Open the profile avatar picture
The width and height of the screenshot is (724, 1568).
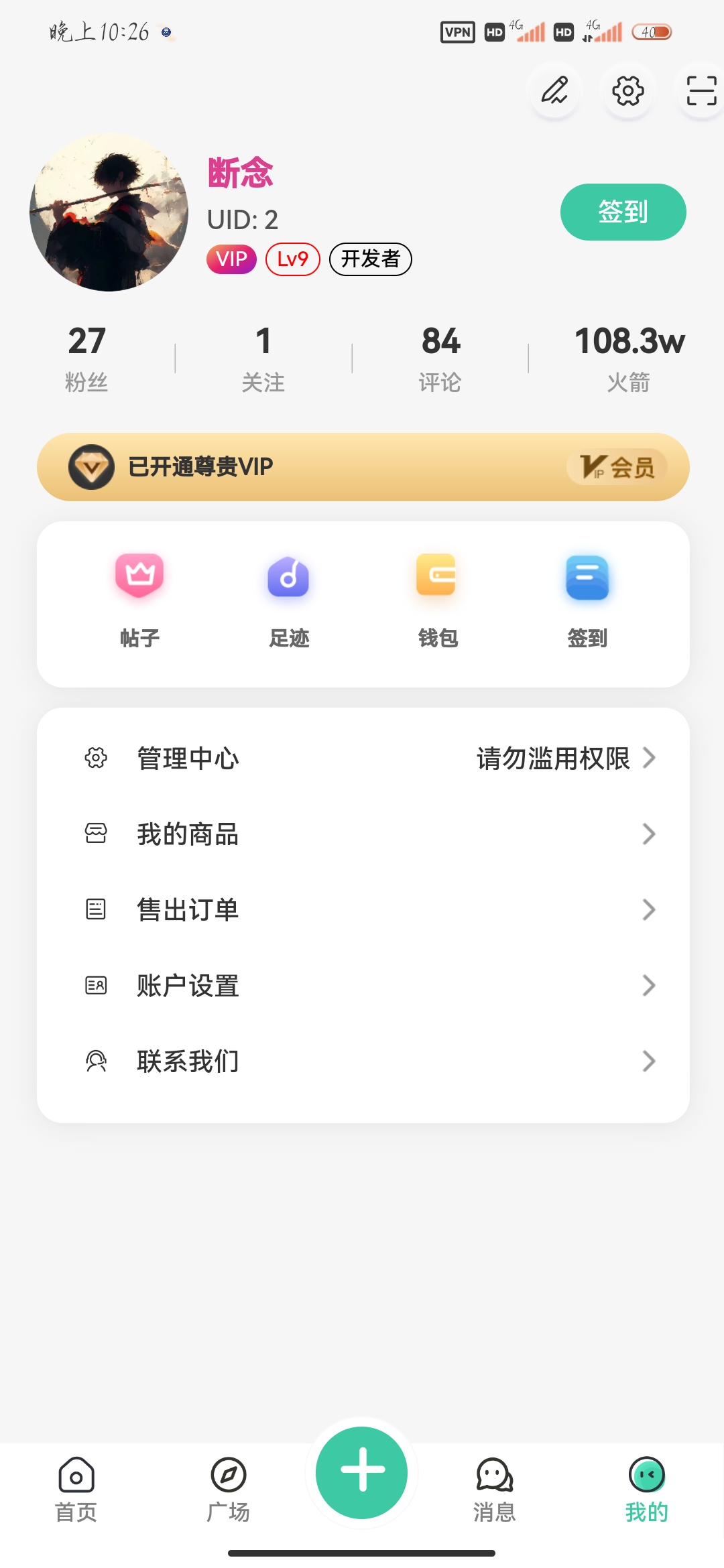pos(109,212)
